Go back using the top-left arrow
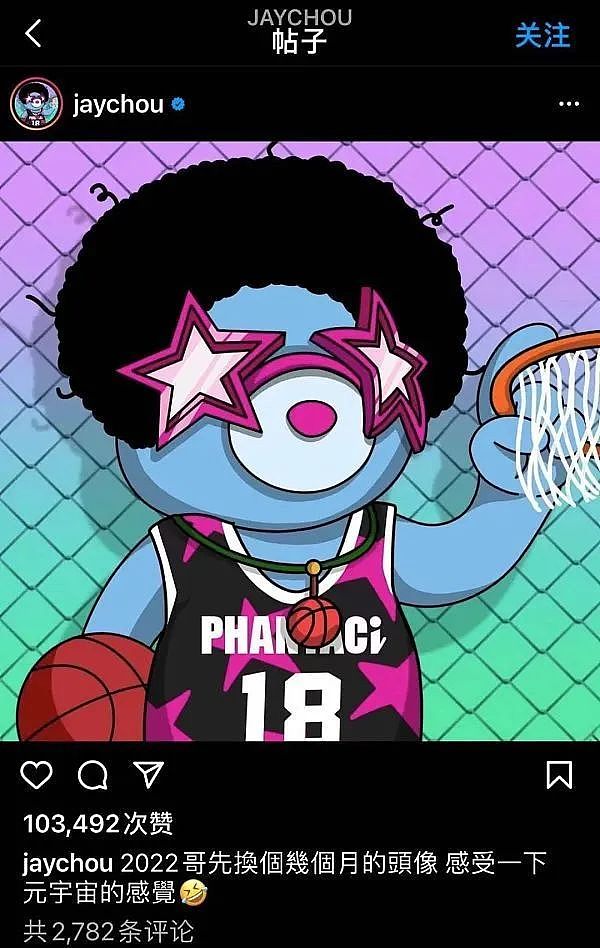Screen dimensions: 600x948 tap(33, 33)
